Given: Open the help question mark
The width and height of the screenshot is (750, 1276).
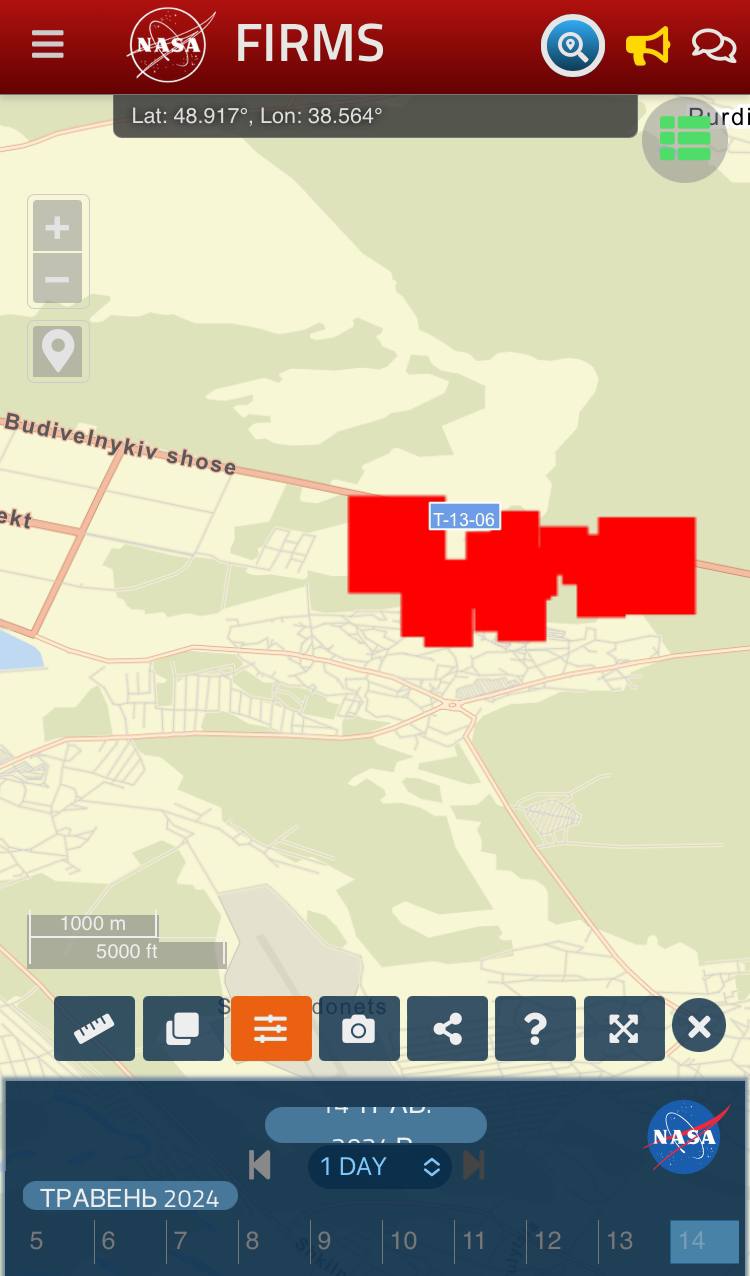Looking at the screenshot, I should coord(535,1028).
